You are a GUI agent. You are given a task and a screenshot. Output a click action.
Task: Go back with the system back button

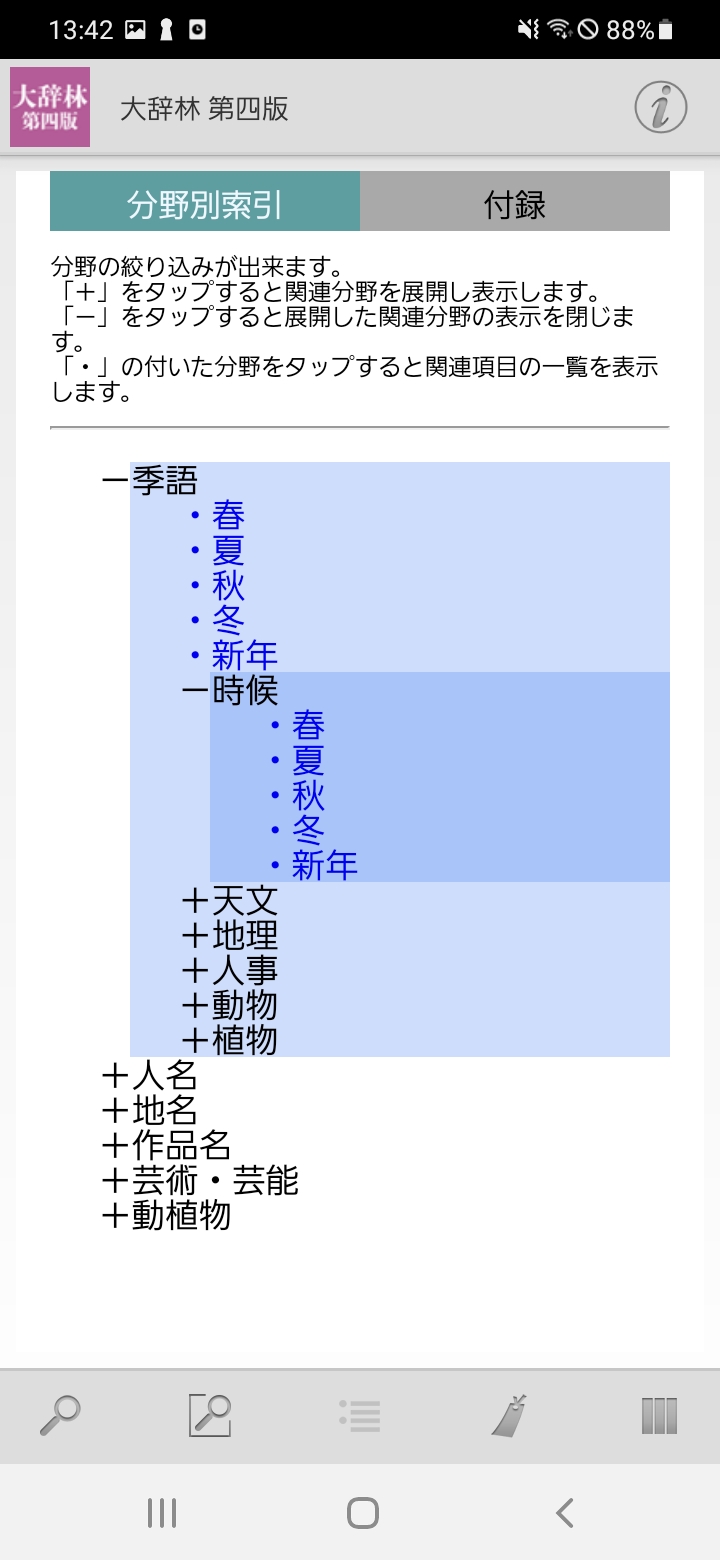(565, 1513)
